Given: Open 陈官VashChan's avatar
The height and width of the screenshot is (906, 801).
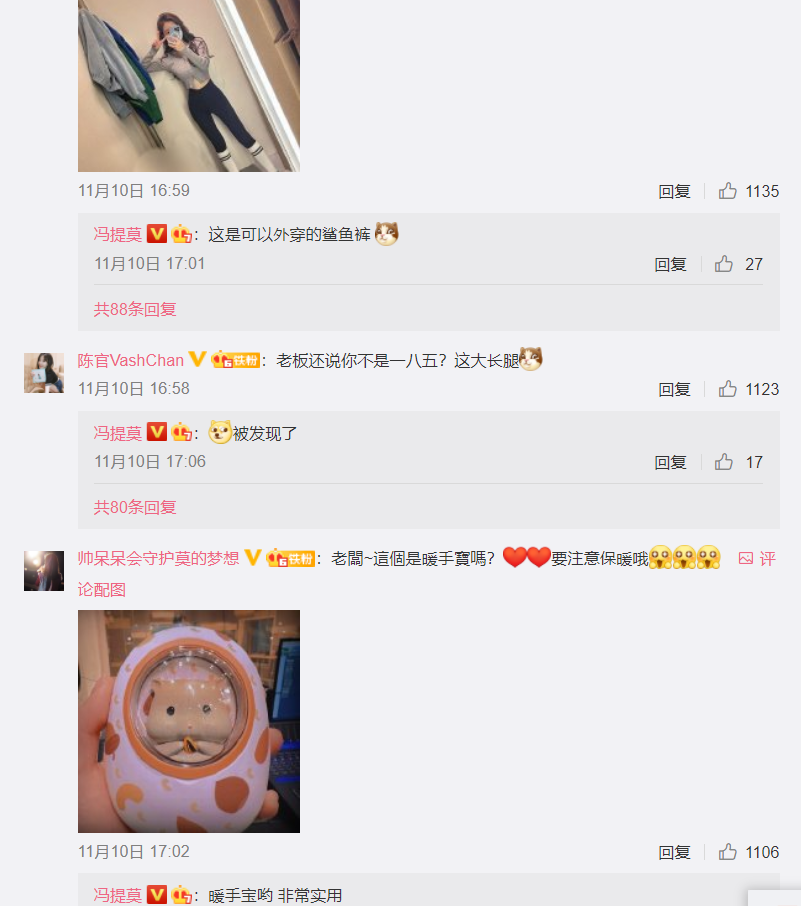Looking at the screenshot, I should [x=44, y=372].
